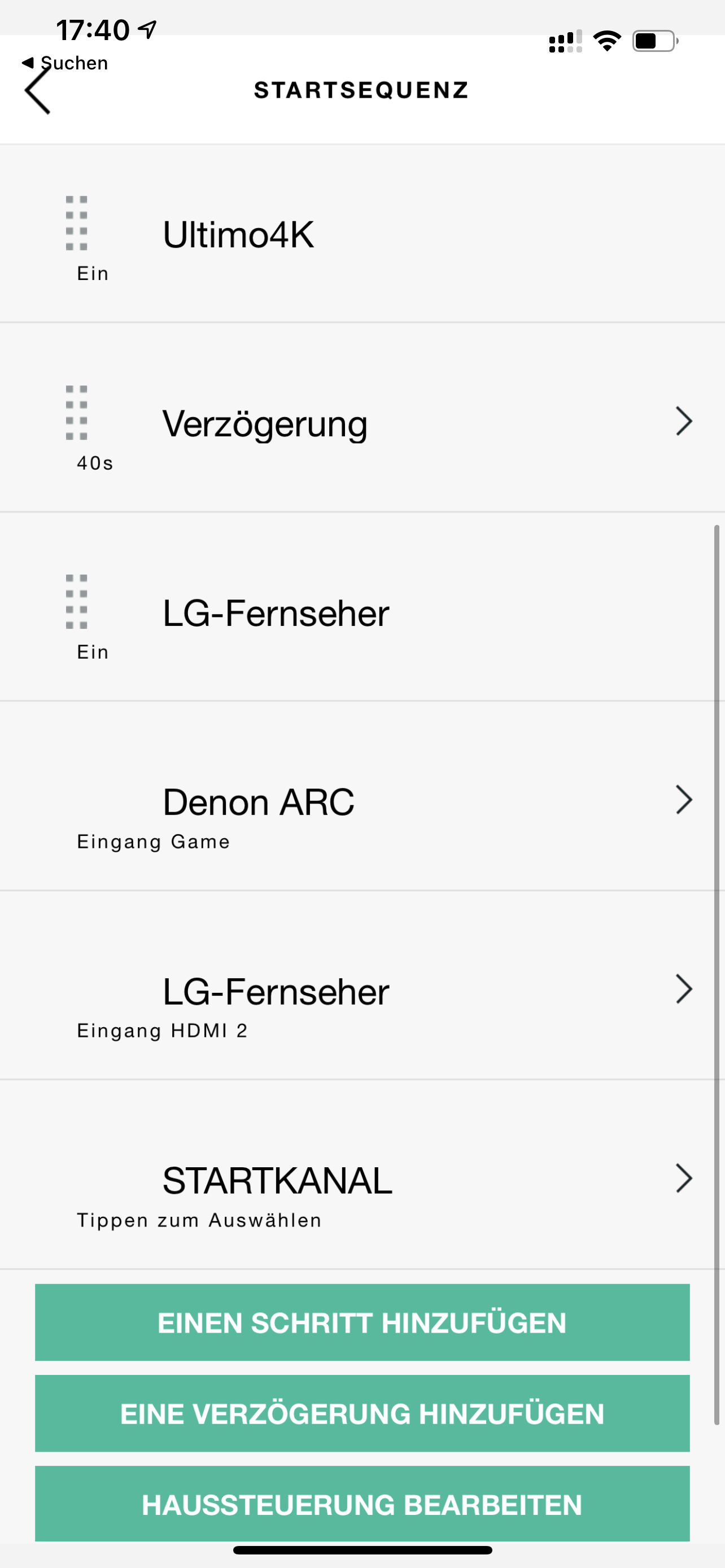Select the STARTKANAL row
This screenshot has height=1568, width=725.
pos(362,1181)
